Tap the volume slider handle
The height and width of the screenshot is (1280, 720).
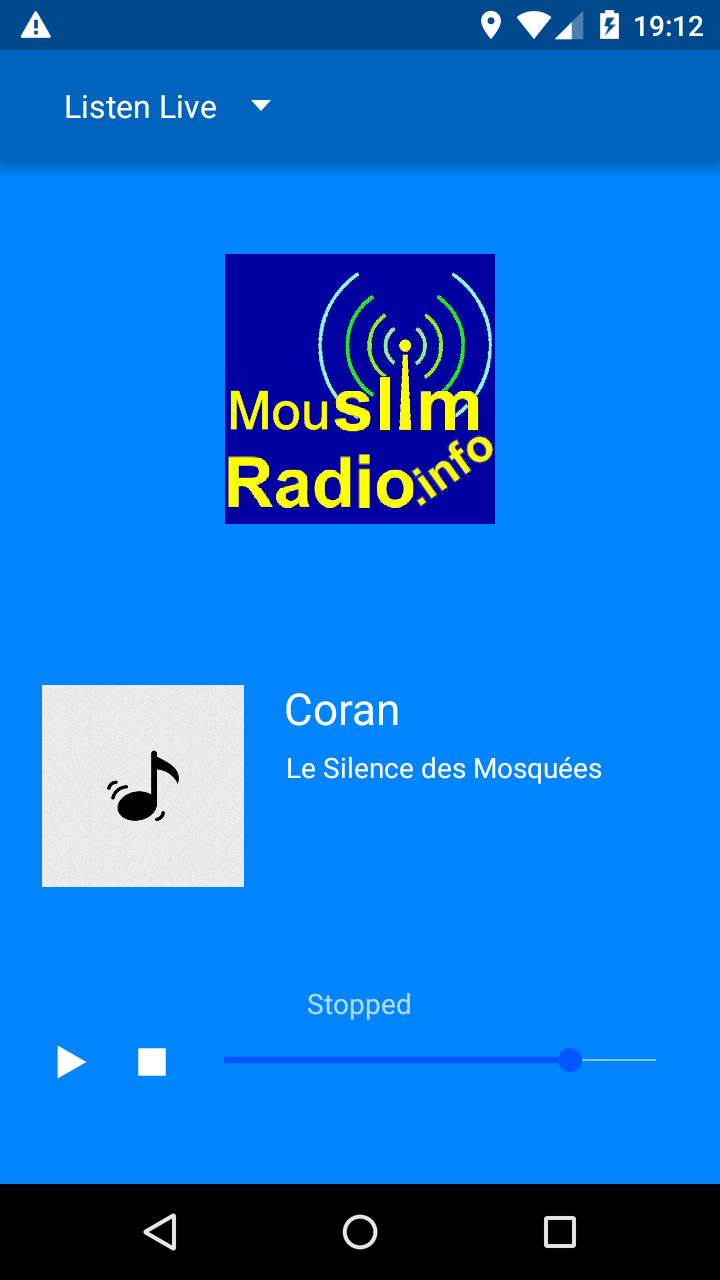(x=570, y=1060)
